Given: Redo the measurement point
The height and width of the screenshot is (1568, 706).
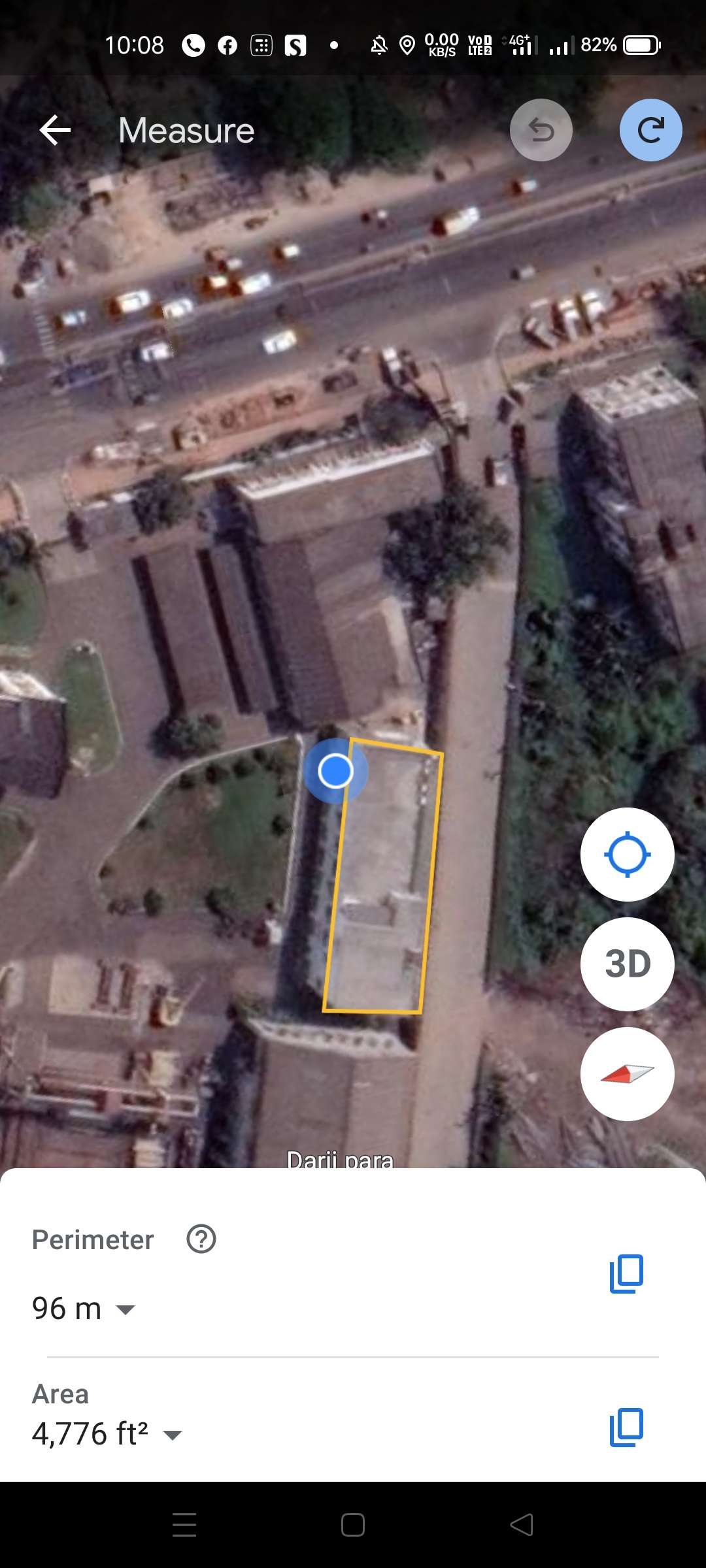Looking at the screenshot, I should pyautogui.click(x=651, y=130).
